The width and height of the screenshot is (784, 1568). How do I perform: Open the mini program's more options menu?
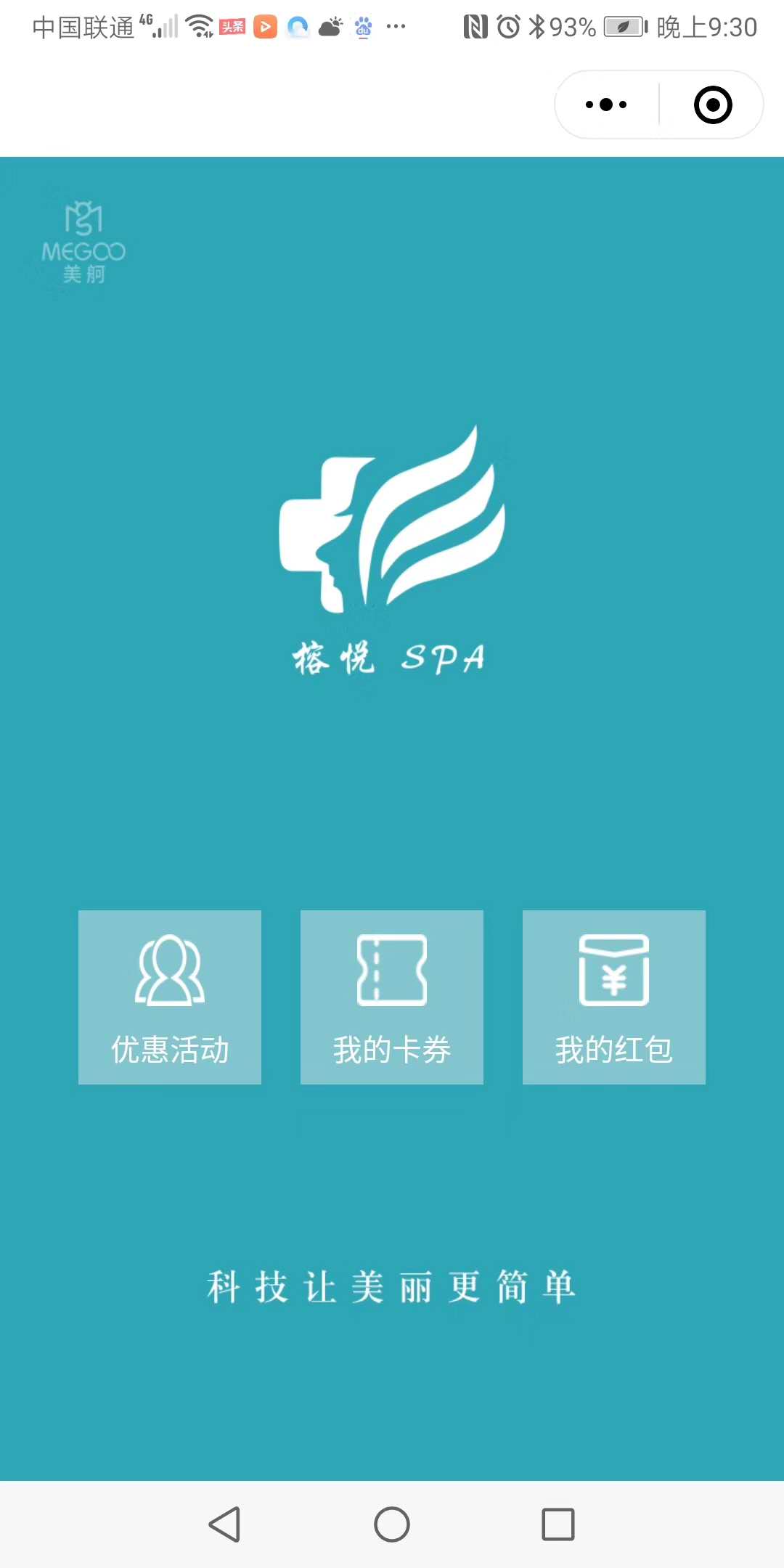[x=606, y=105]
